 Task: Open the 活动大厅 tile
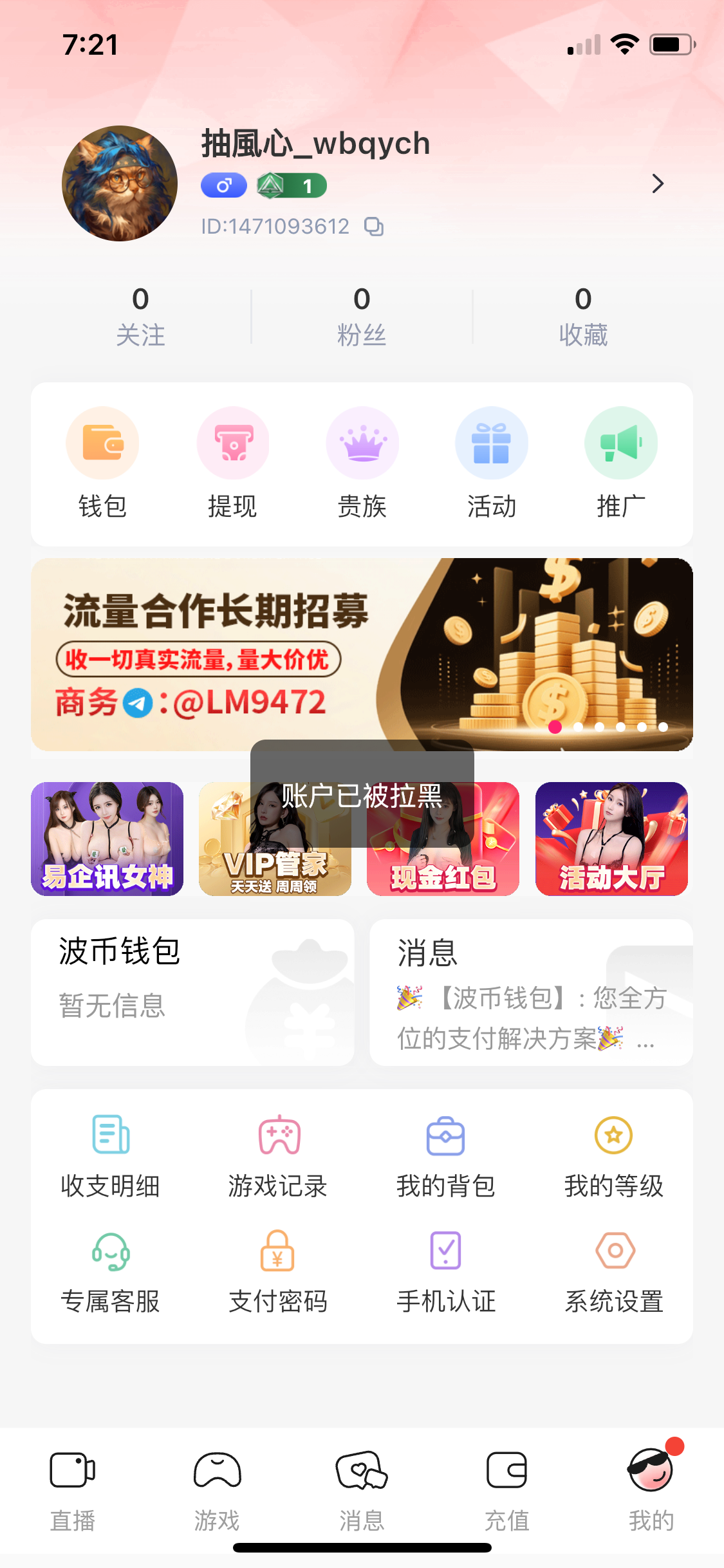(x=611, y=839)
